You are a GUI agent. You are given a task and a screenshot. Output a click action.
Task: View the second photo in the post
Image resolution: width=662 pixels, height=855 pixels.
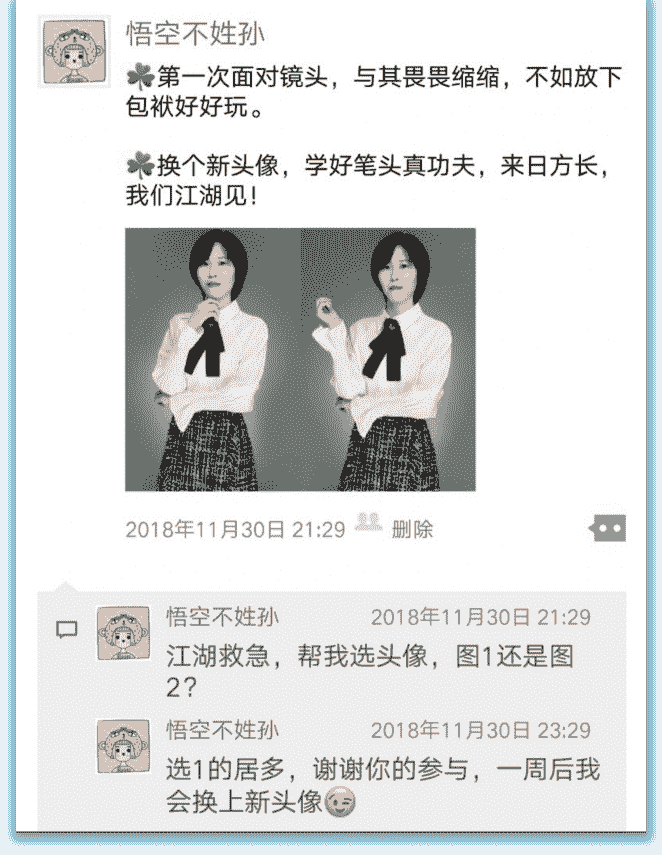click(389, 359)
